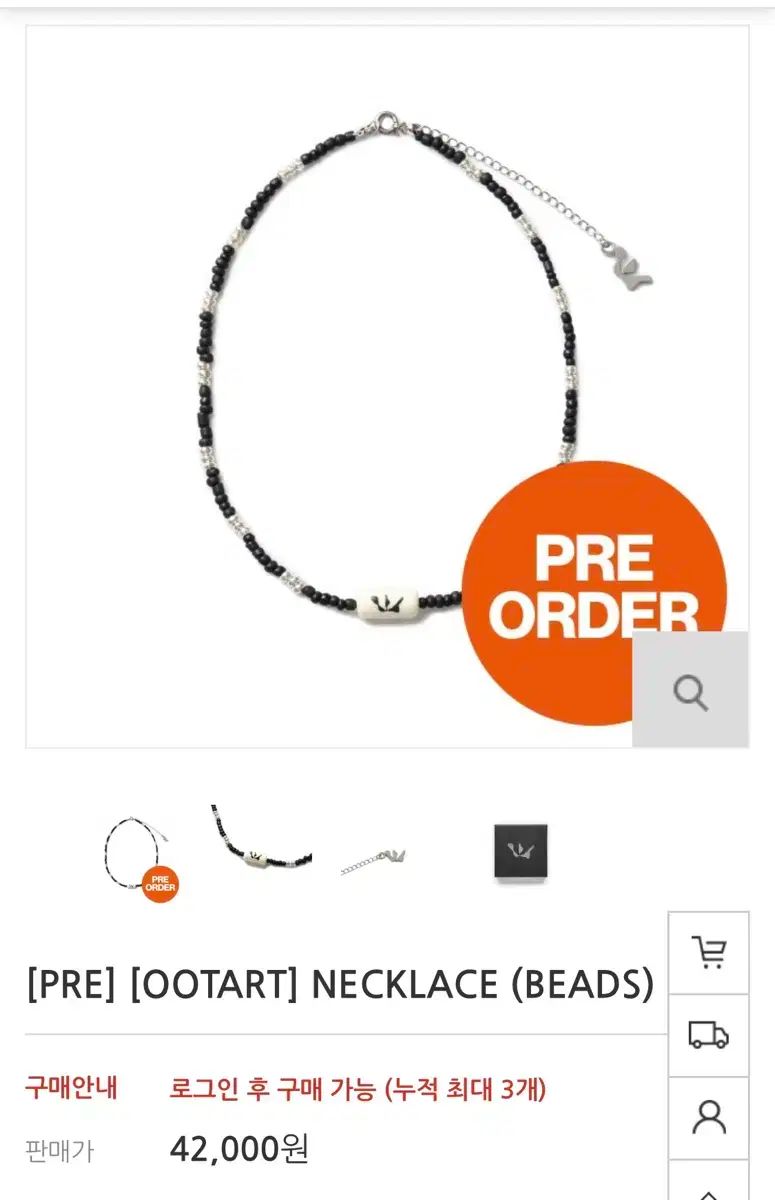775x1200 pixels.
Task: View the close-up bead thumbnail
Action: (x=261, y=845)
